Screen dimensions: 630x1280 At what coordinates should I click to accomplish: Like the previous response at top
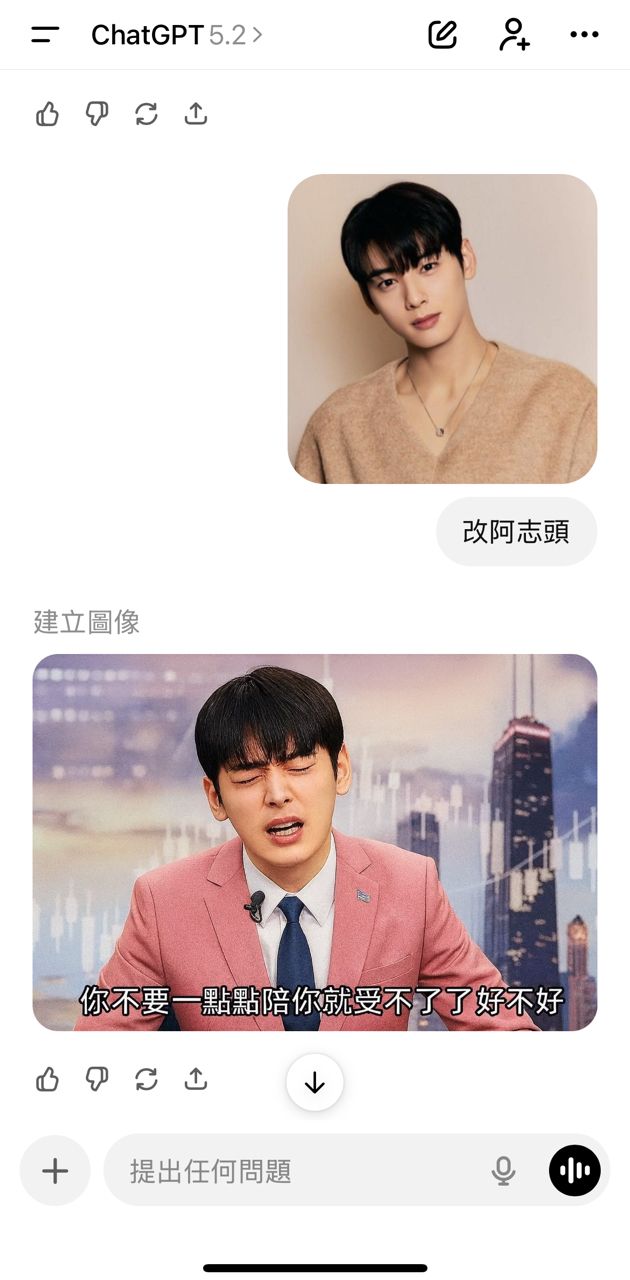[47, 114]
